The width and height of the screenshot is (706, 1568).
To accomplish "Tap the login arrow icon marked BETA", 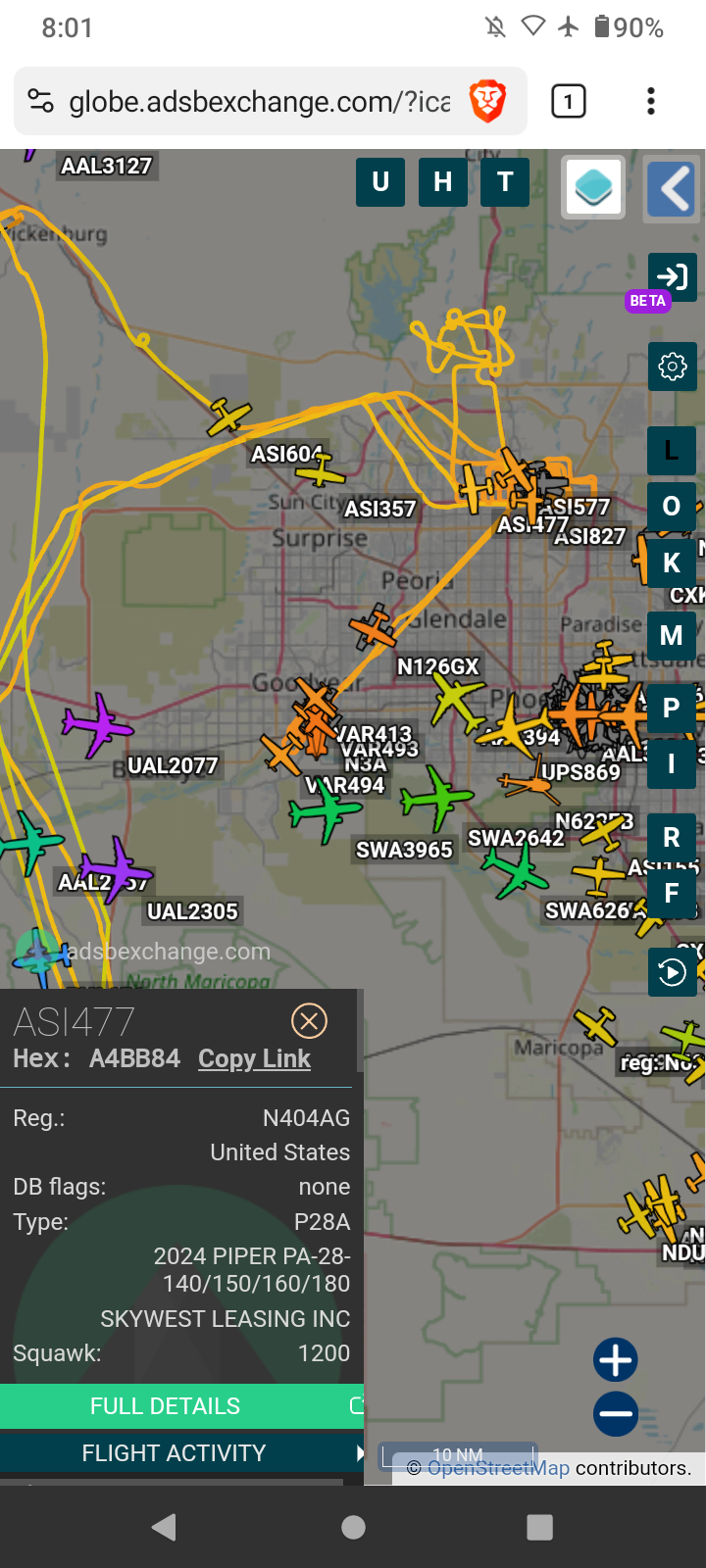I will 673,277.
